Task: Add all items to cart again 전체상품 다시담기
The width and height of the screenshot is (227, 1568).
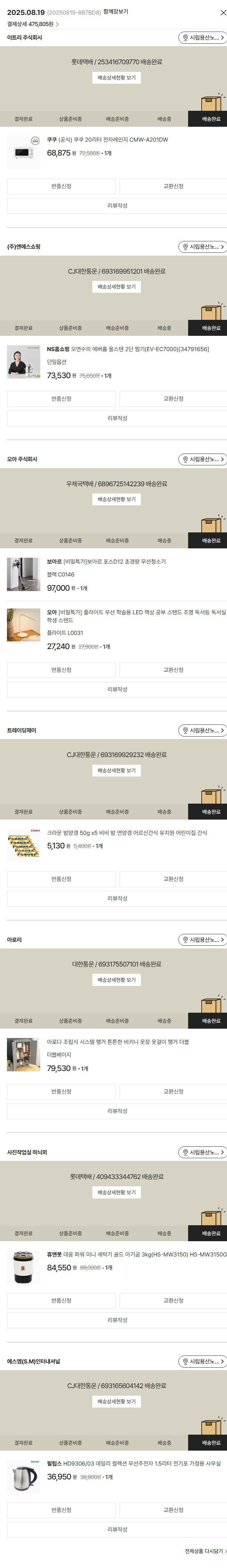Action: (x=205, y=1551)
